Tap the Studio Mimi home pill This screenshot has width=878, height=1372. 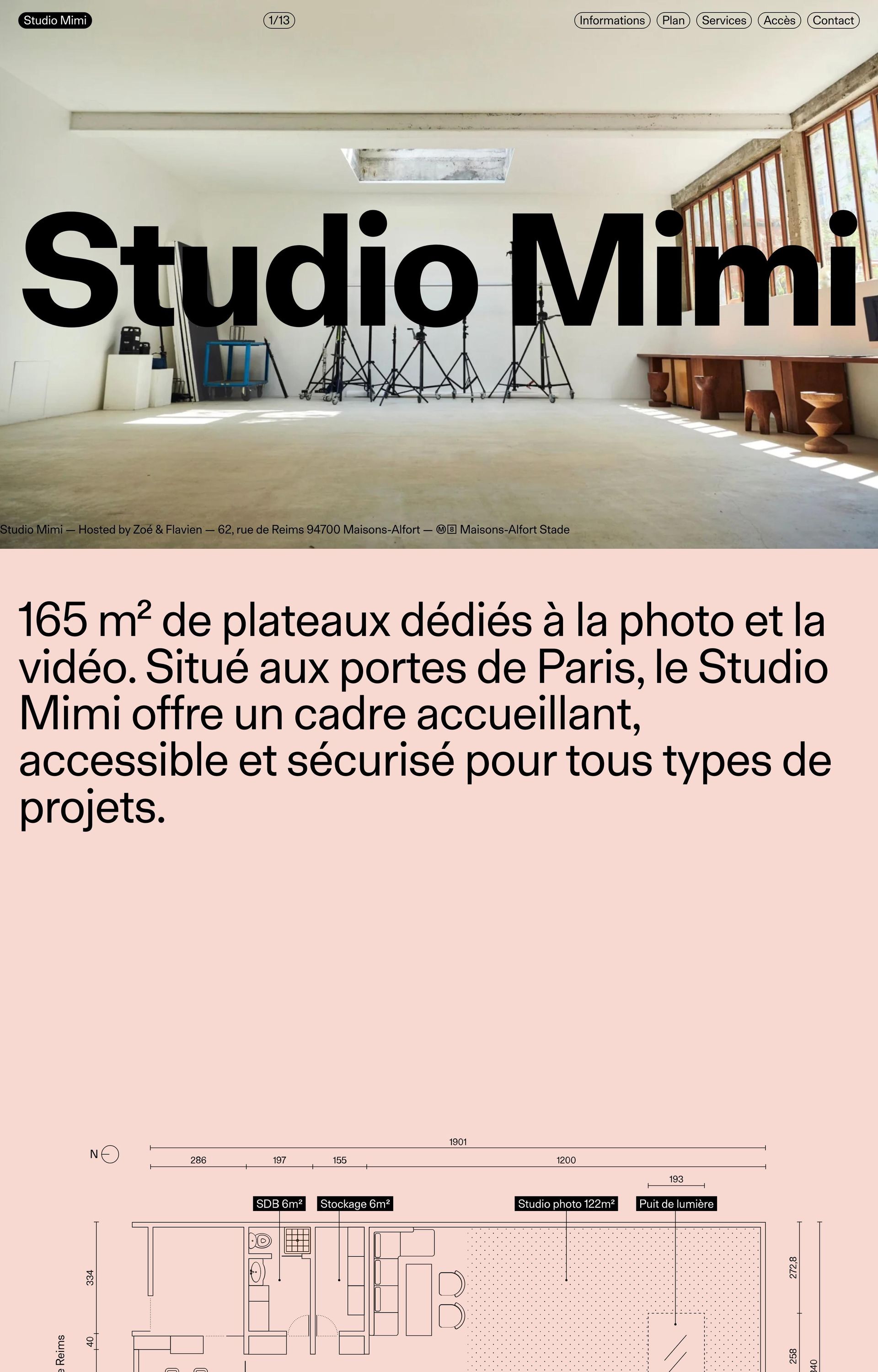tap(55, 21)
